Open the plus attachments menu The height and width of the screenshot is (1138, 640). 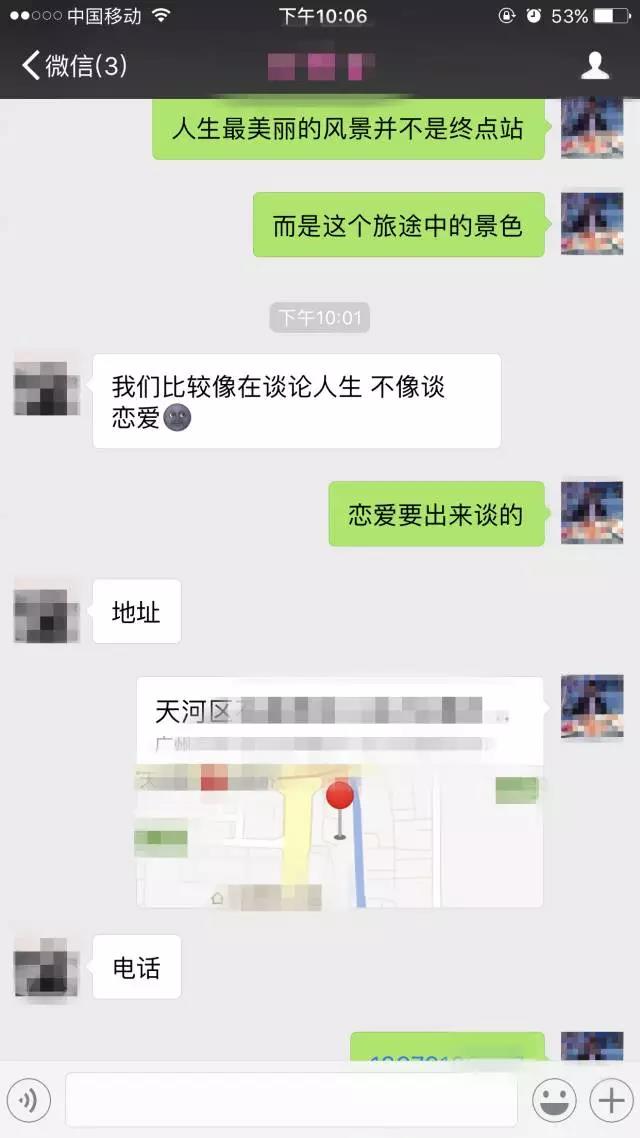(608, 1101)
